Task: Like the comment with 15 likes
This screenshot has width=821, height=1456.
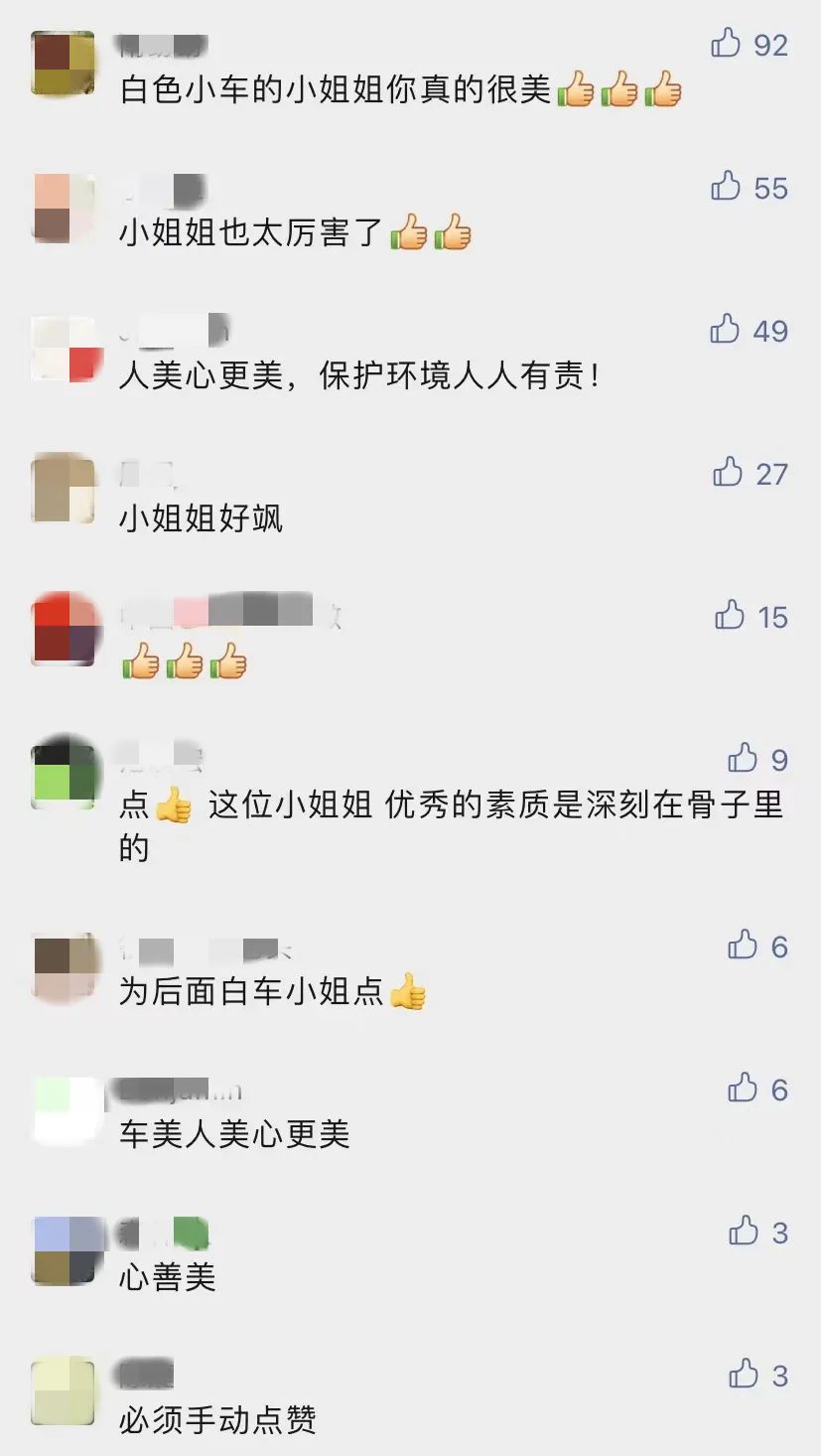Action: tap(730, 616)
